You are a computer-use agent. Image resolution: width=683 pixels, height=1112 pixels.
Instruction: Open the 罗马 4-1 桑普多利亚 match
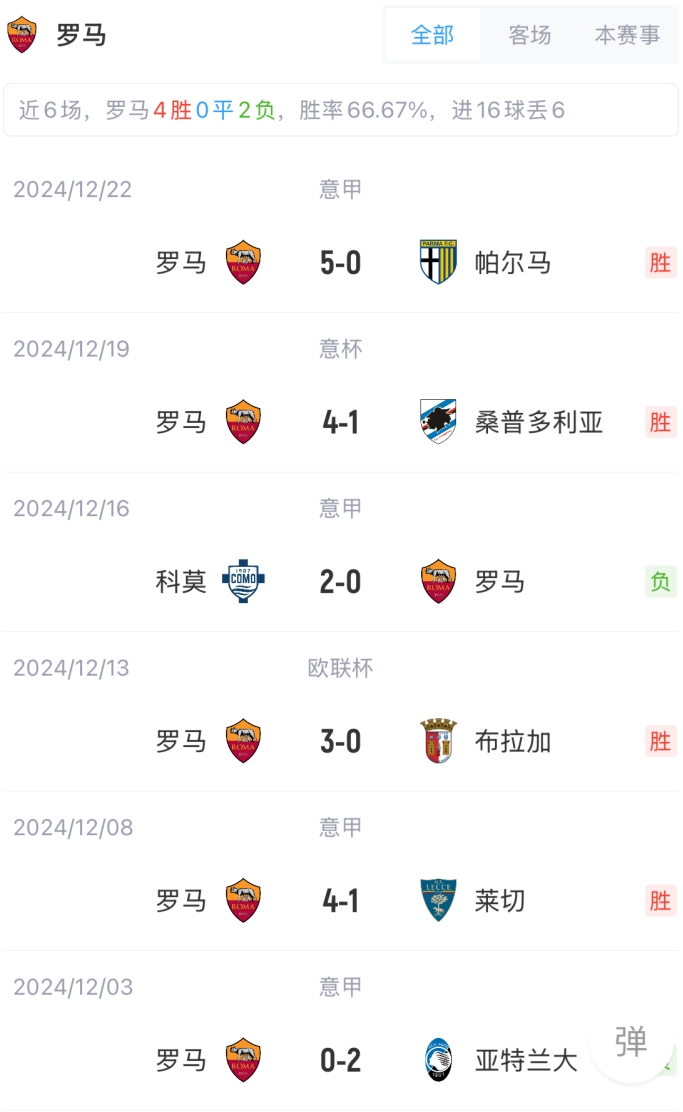point(341,422)
